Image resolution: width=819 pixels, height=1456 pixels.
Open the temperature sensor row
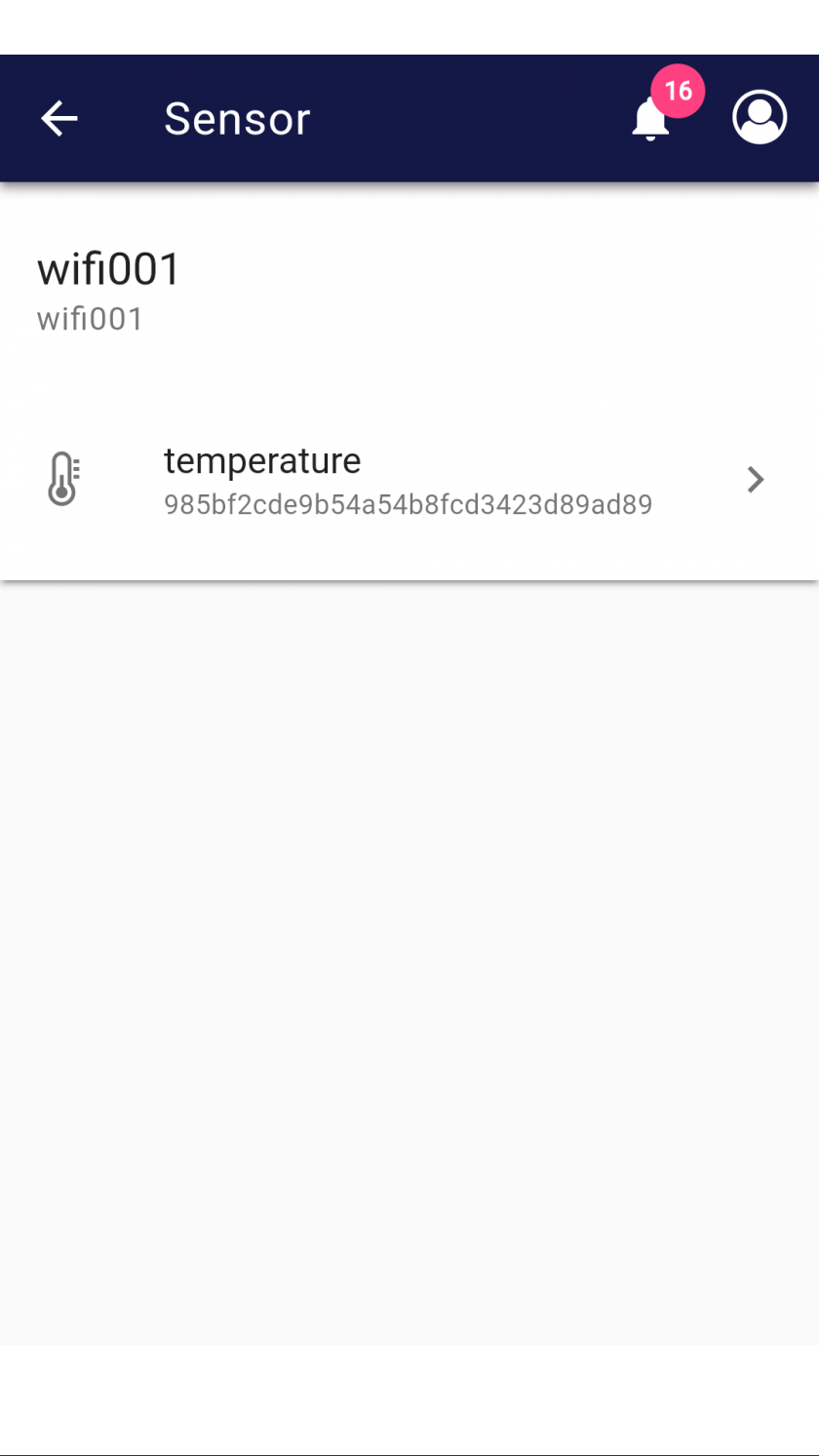[x=409, y=480]
